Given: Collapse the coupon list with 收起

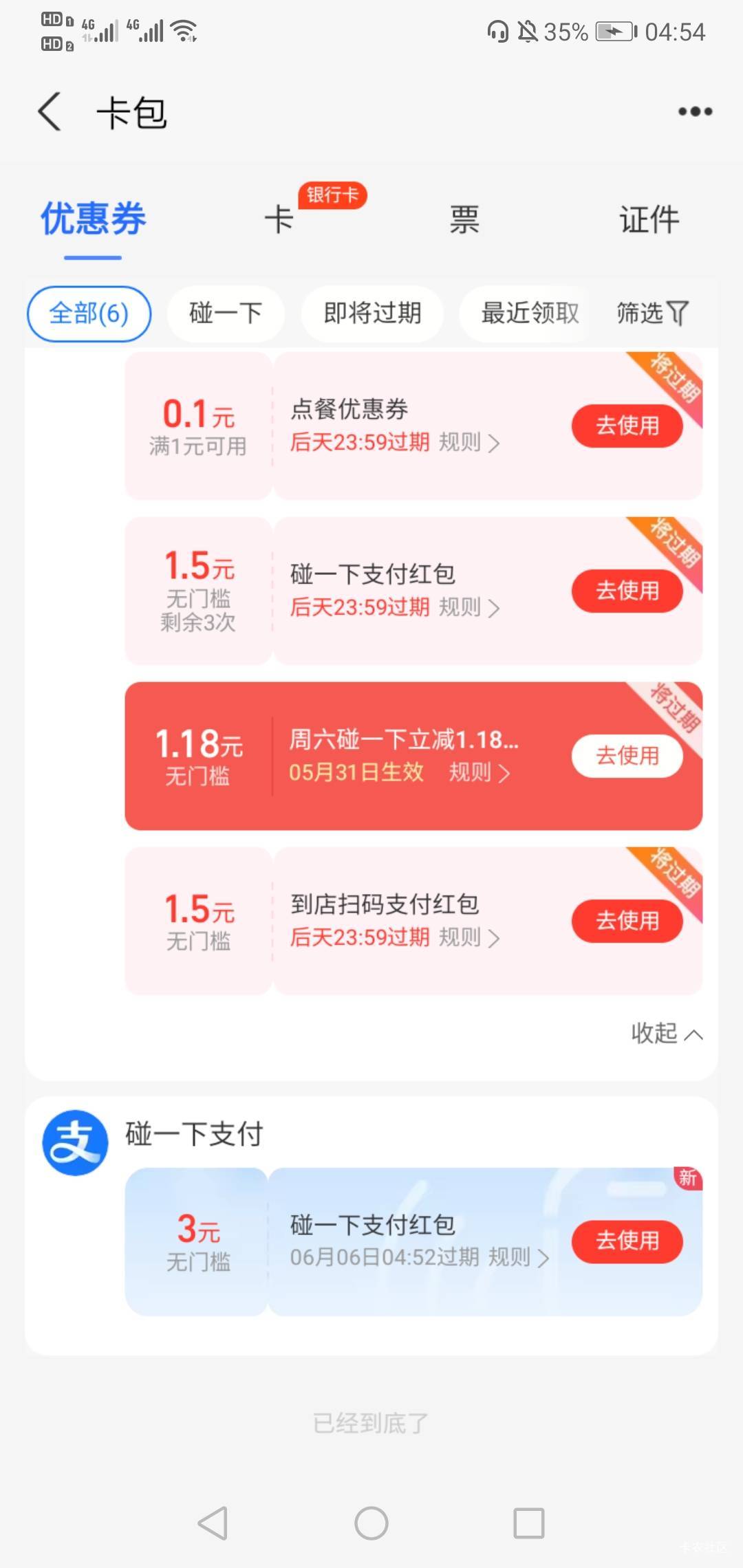Looking at the screenshot, I should pos(667,1033).
